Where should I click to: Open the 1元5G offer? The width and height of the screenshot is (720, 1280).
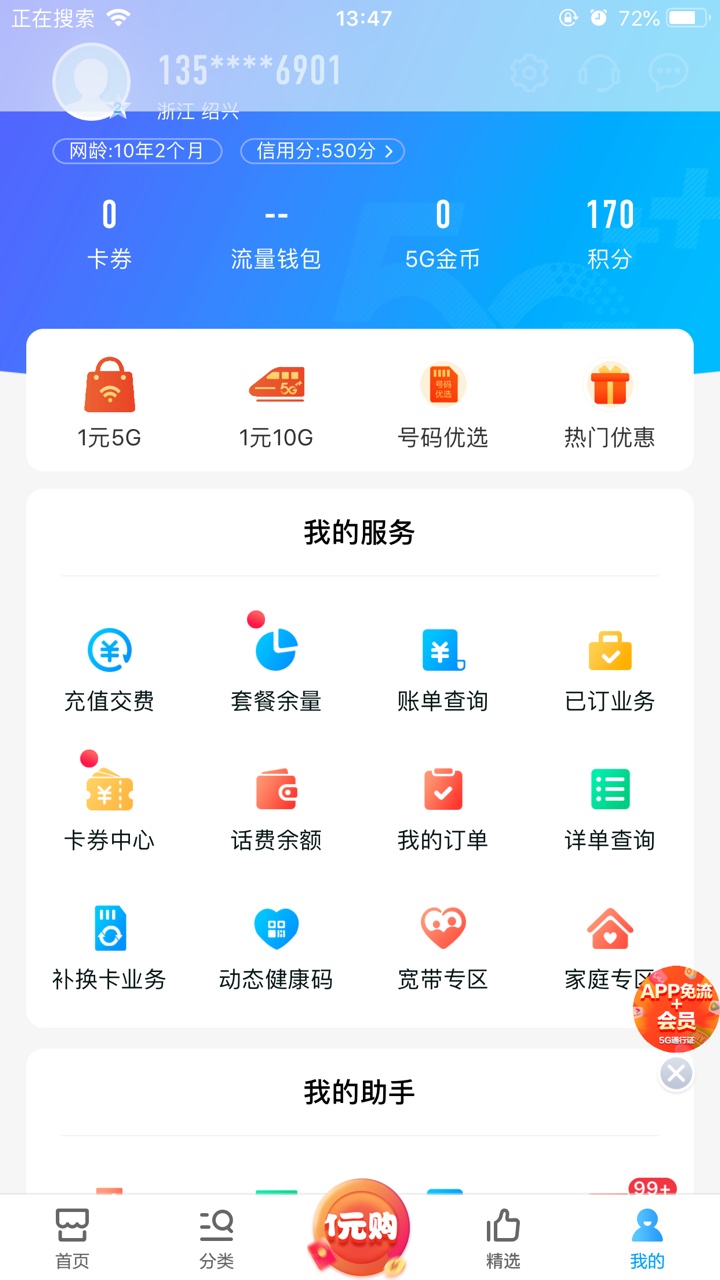[109, 404]
